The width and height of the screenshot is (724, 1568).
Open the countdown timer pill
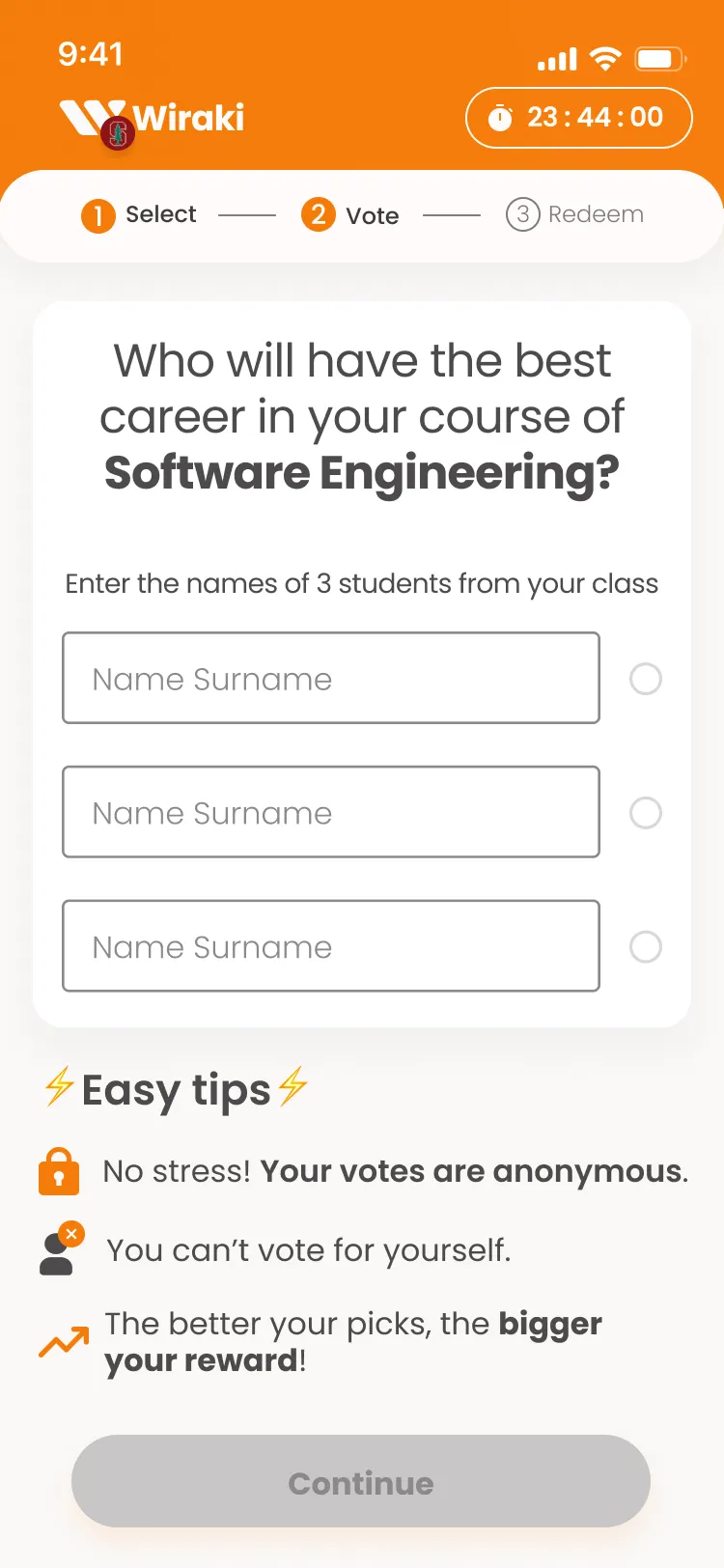click(578, 118)
